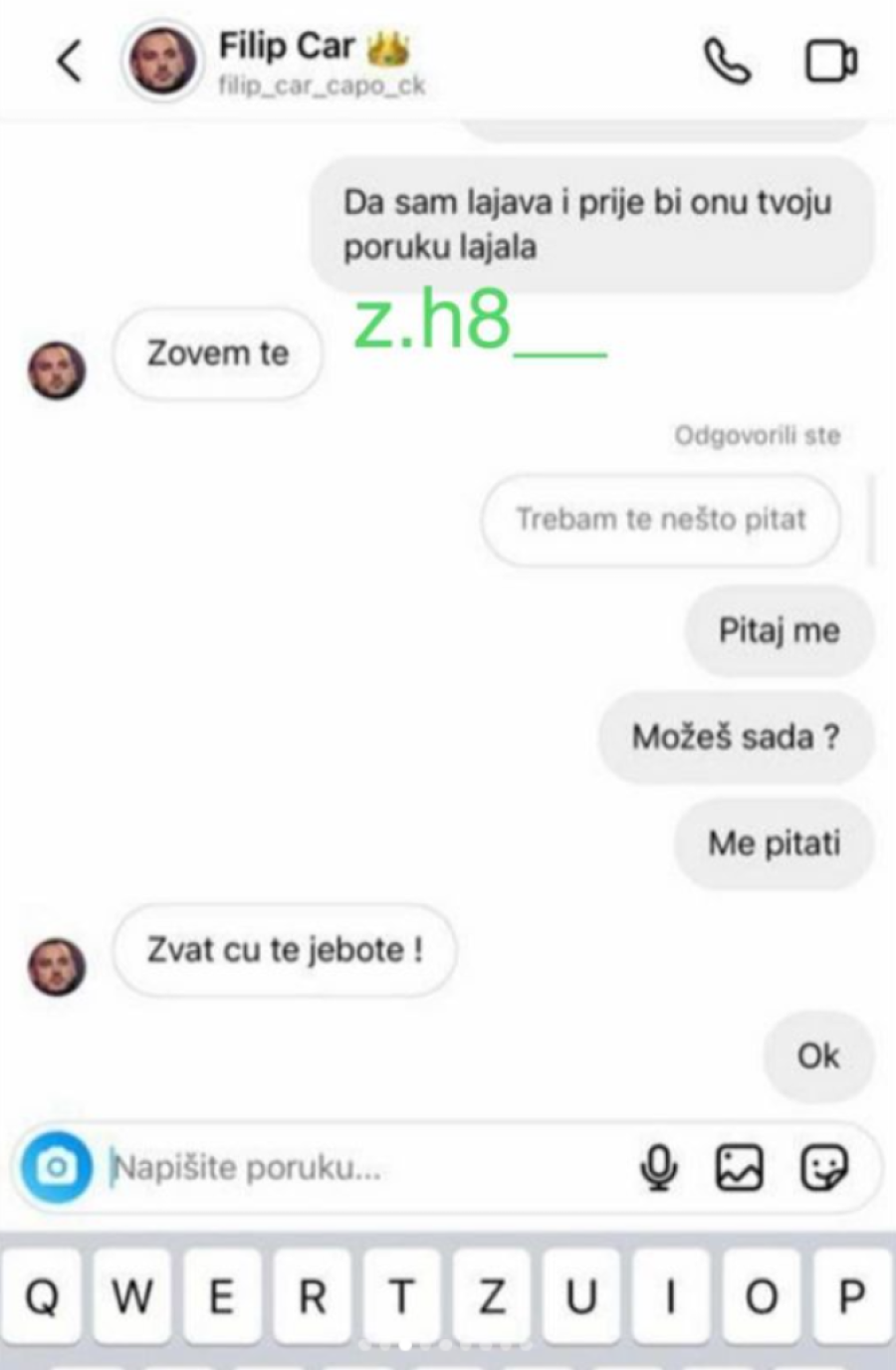The image size is (896, 1370).
Task: Open the gallery picker icon
Action: (x=740, y=1167)
